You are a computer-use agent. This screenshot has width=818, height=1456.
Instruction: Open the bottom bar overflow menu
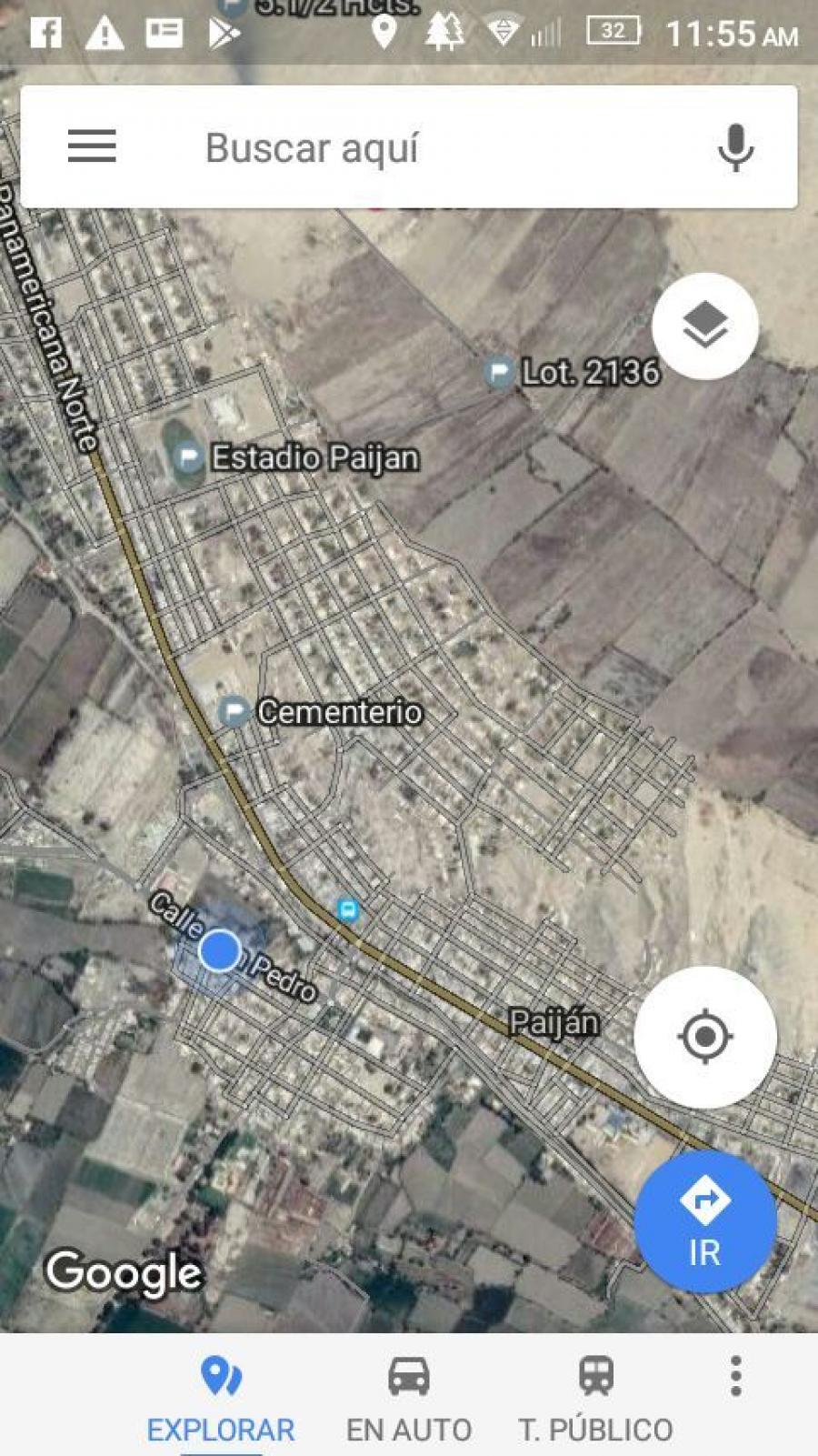735,1377
